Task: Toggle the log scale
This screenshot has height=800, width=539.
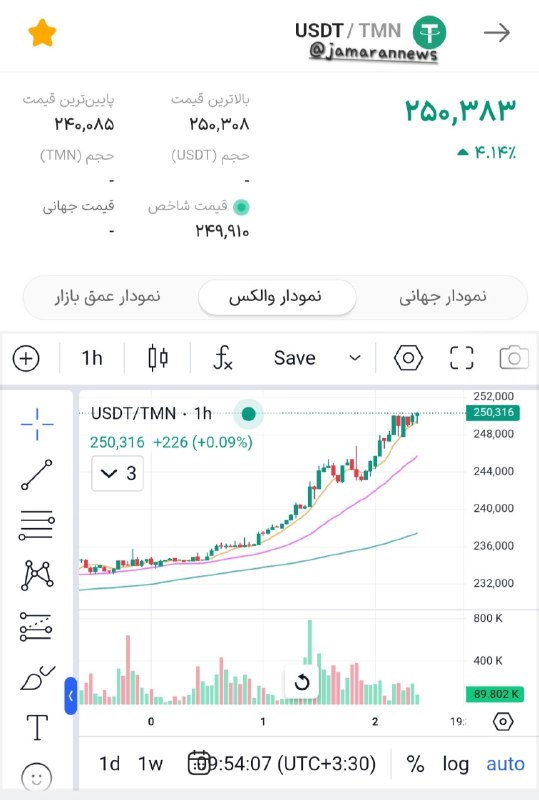Action: pos(455,764)
